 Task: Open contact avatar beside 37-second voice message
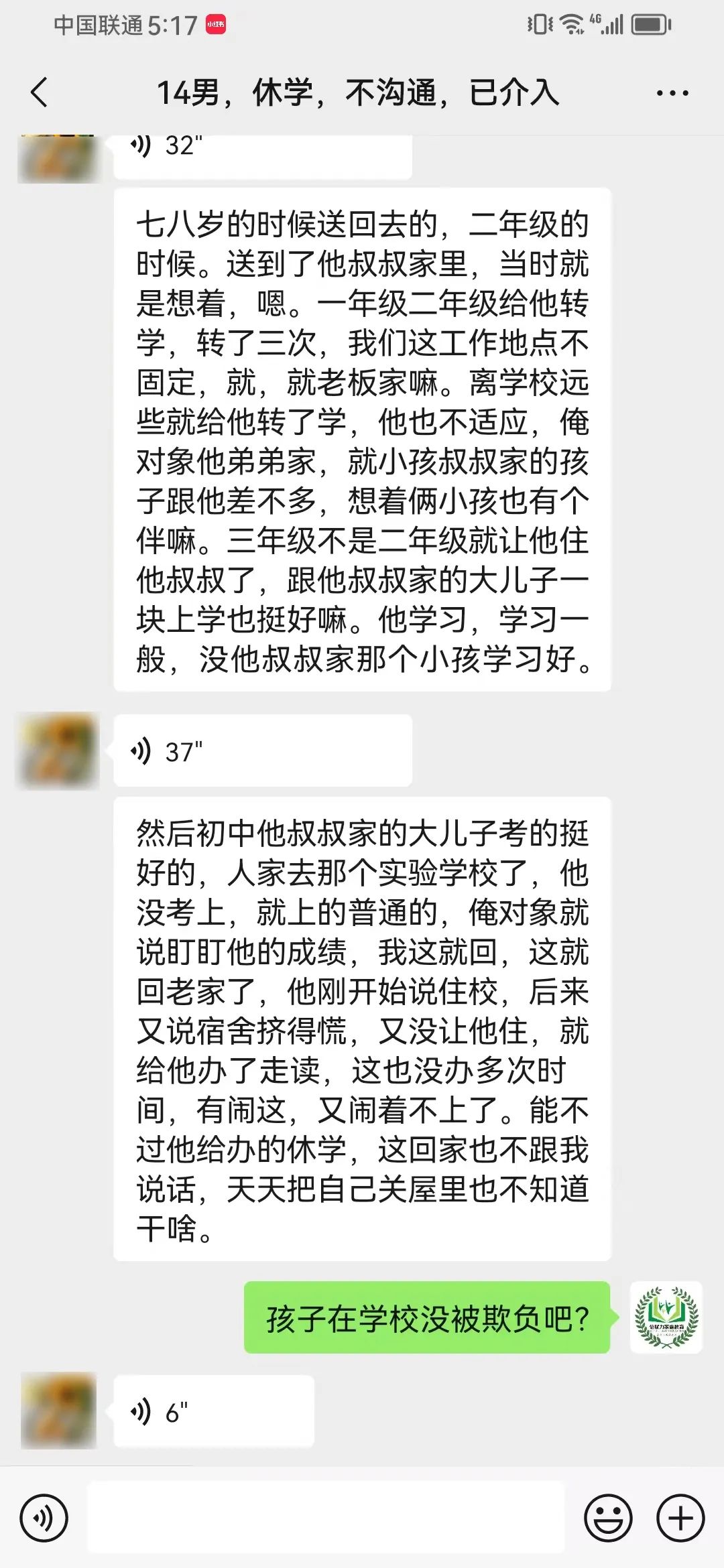(x=58, y=750)
